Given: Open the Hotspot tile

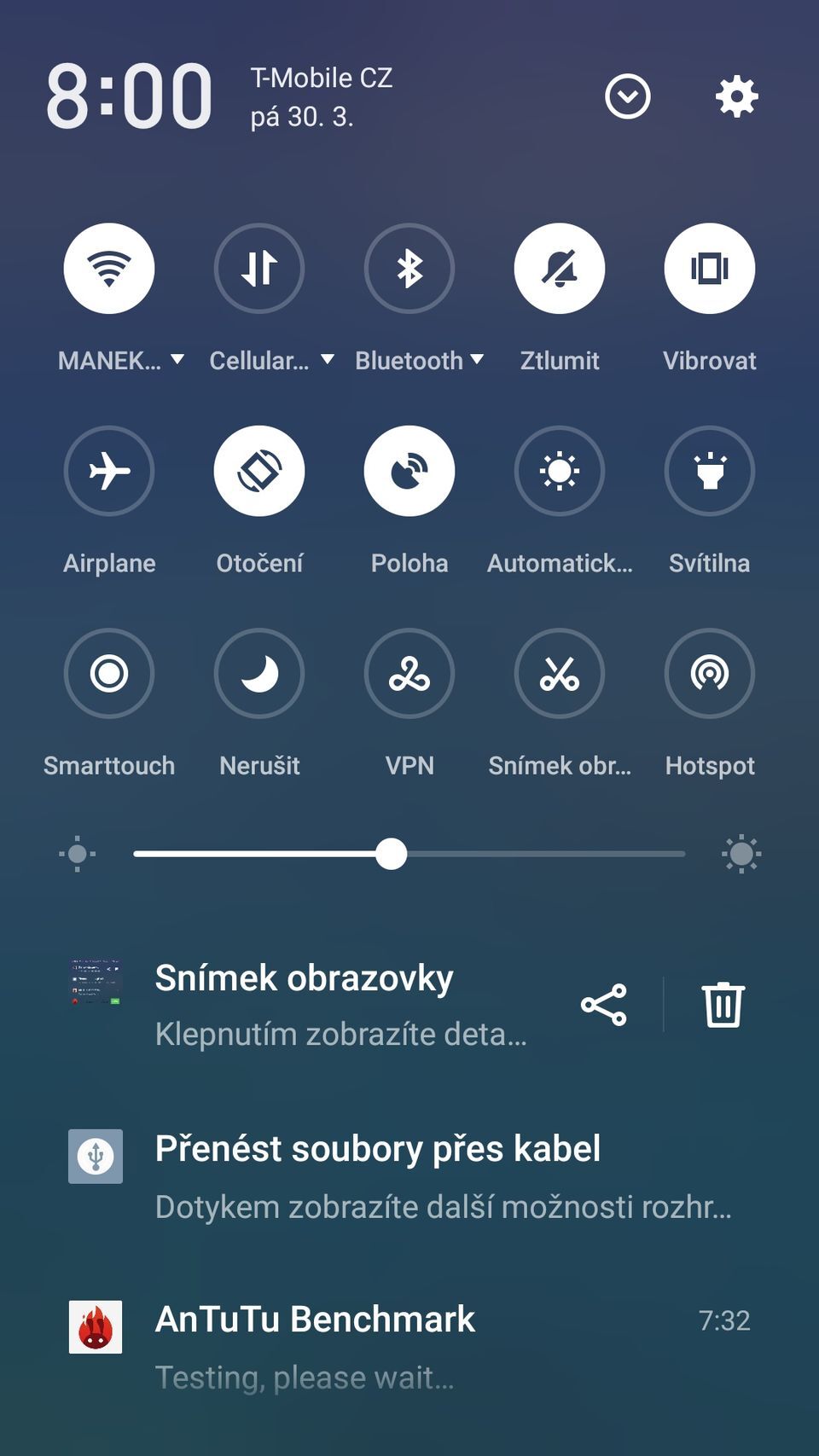Looking at the screenshot, I should click(x=710, y=674).
